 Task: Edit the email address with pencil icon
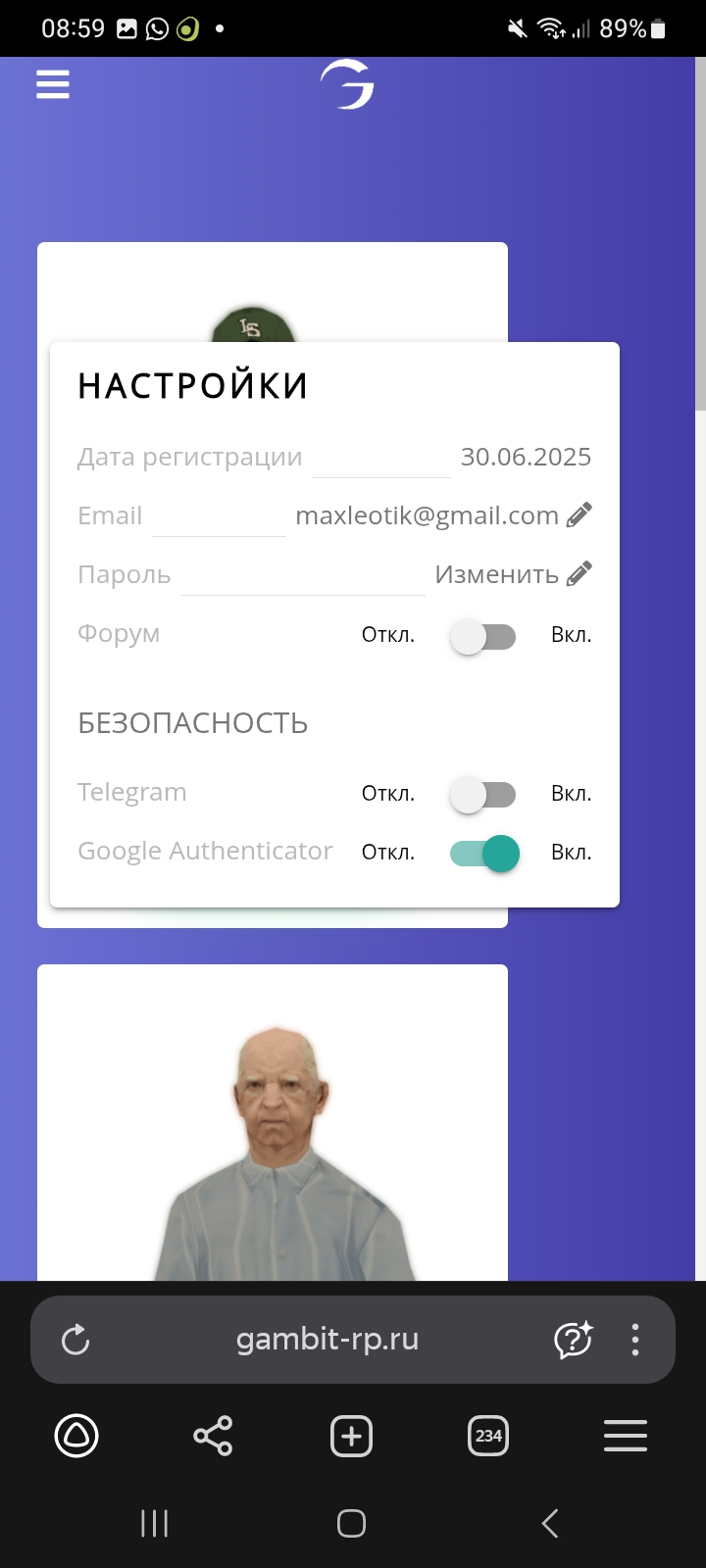click(580, 514)
